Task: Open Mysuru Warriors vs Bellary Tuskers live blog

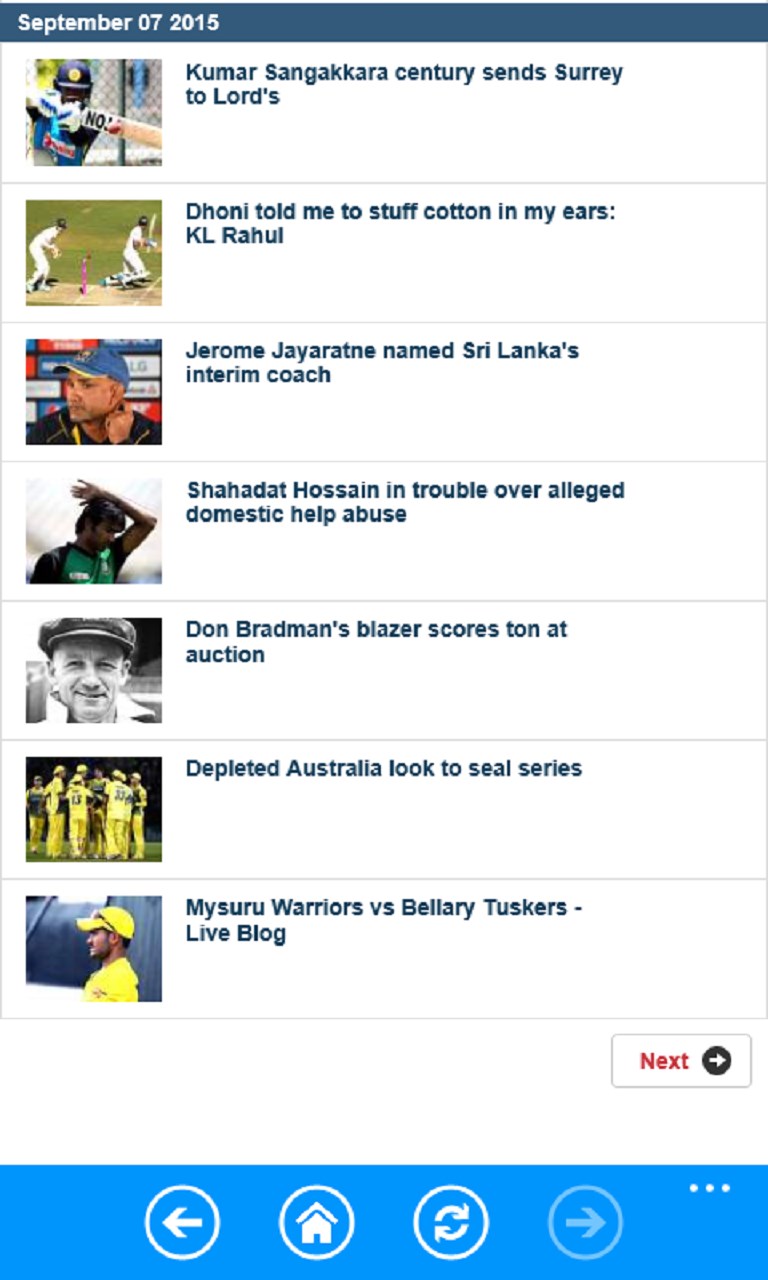Action: [383, 920]
